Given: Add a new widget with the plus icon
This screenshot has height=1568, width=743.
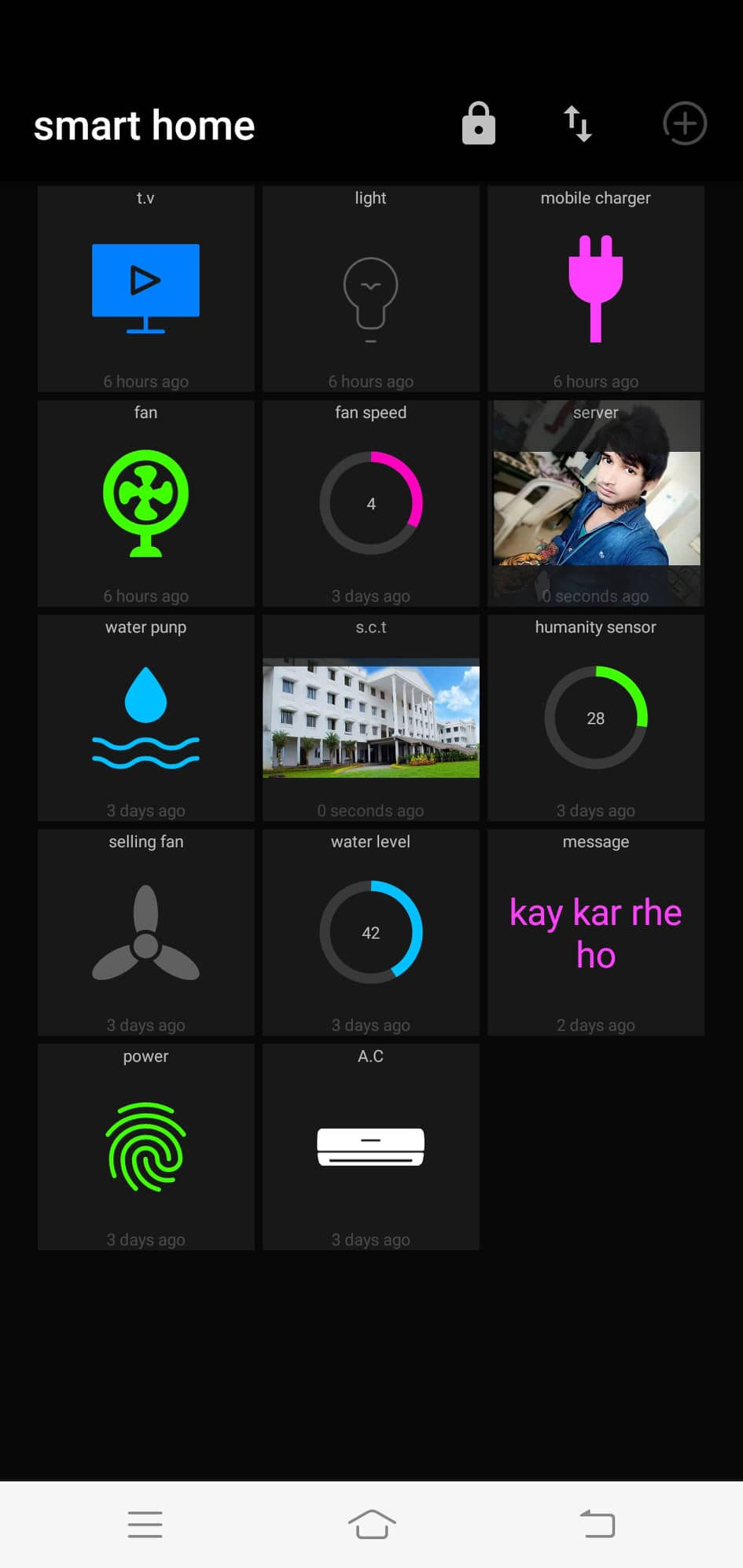Looking at the screenshot, I should point(684,123).
